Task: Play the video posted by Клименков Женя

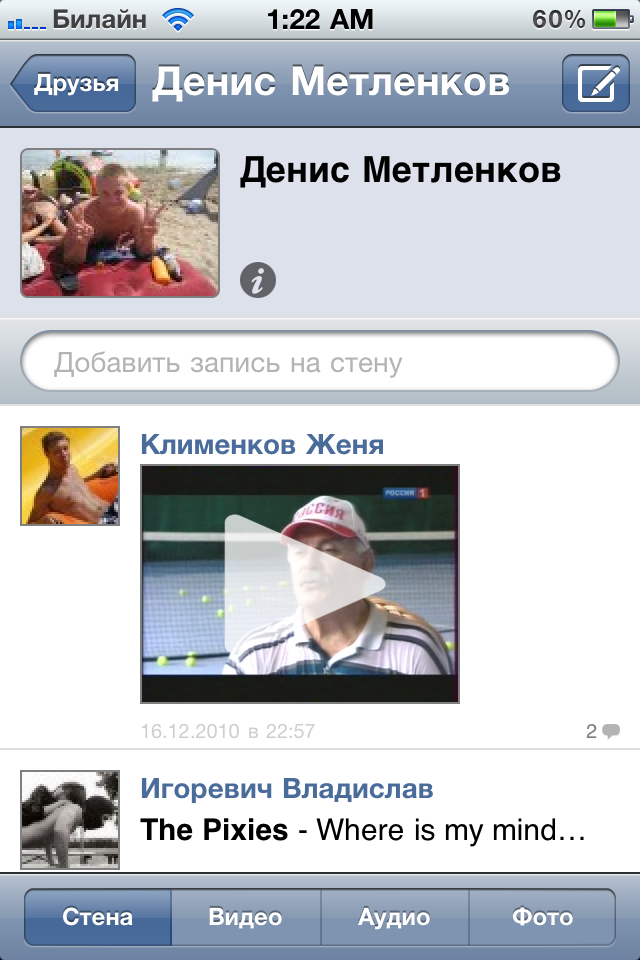Action: (299, 583)
